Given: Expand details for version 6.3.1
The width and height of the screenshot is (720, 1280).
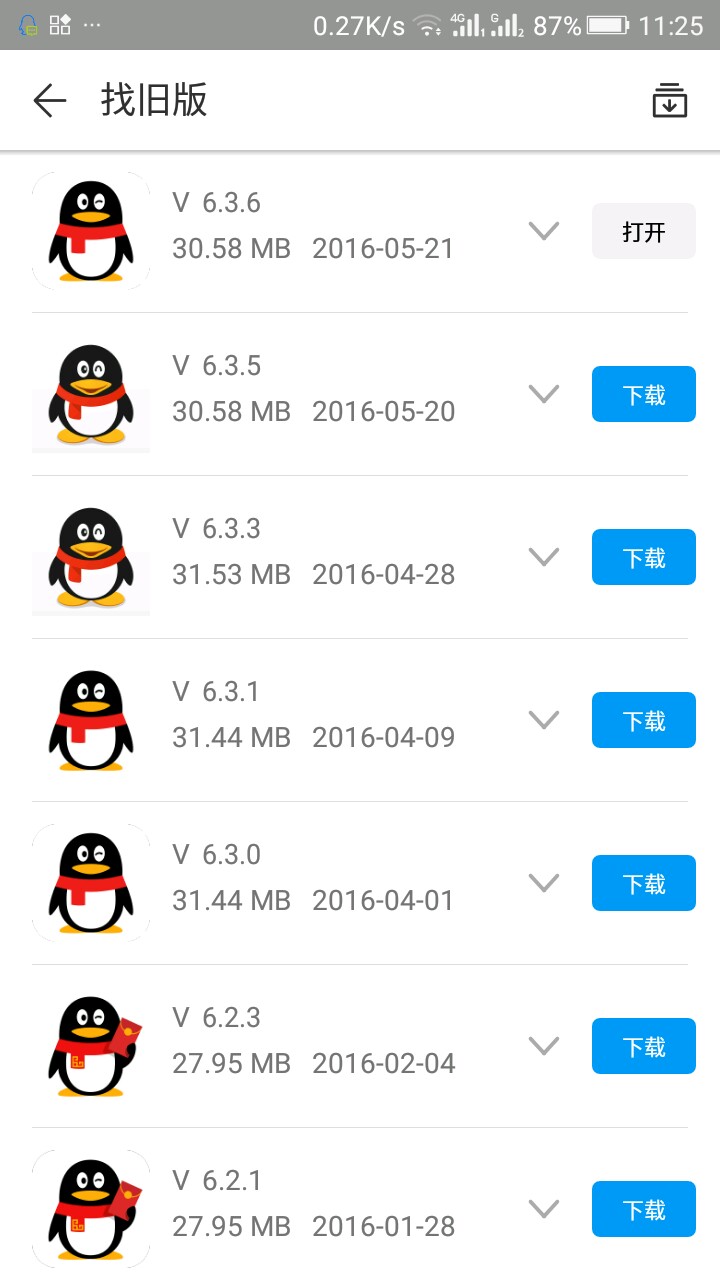Looking at the screenshot, I should tap(543, 720).
